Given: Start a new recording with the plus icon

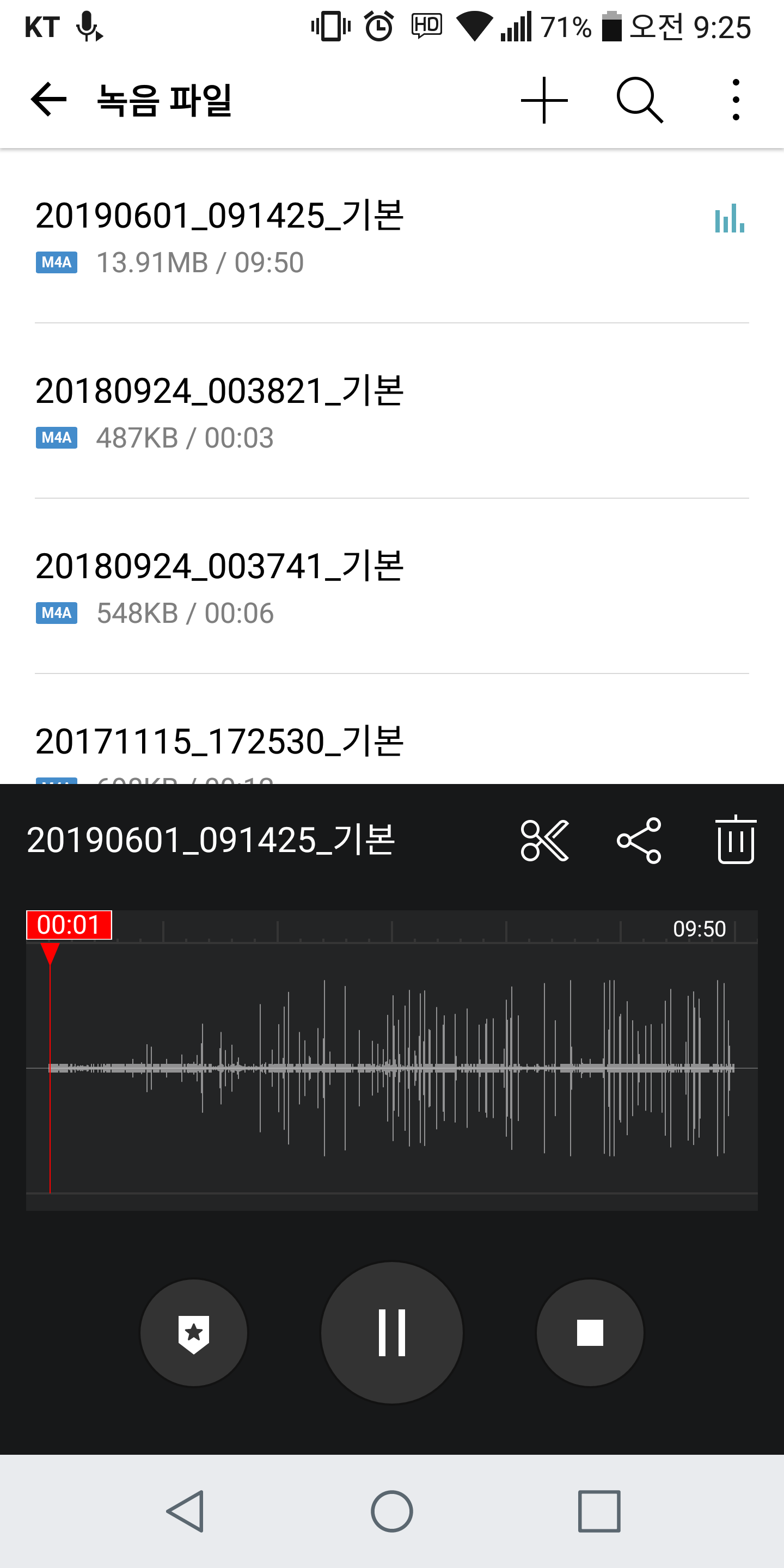Looking at the screenshot, I should pyautogui.click(x=544, y=100).
